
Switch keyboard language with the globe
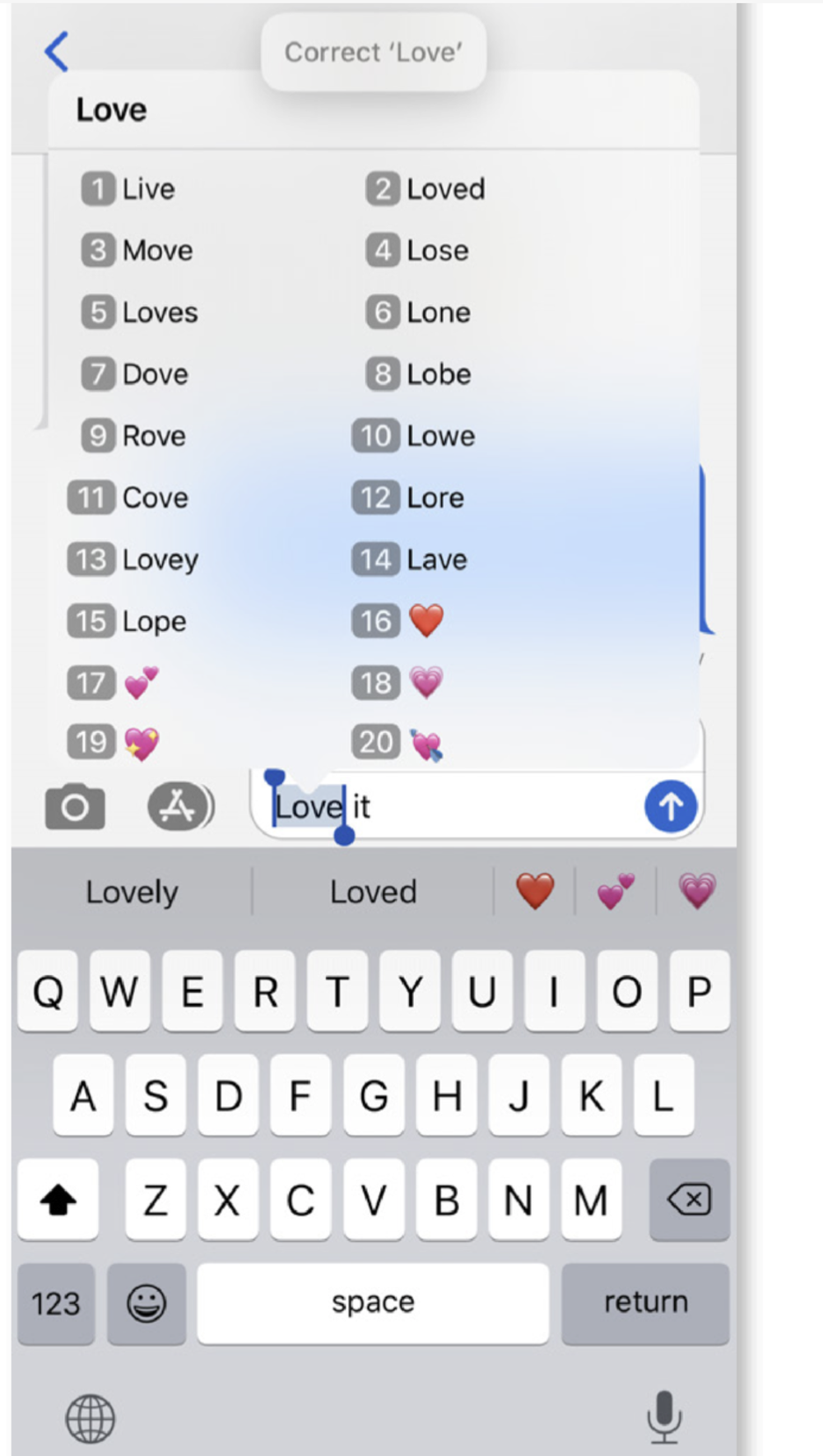(x=90, y=1418)
